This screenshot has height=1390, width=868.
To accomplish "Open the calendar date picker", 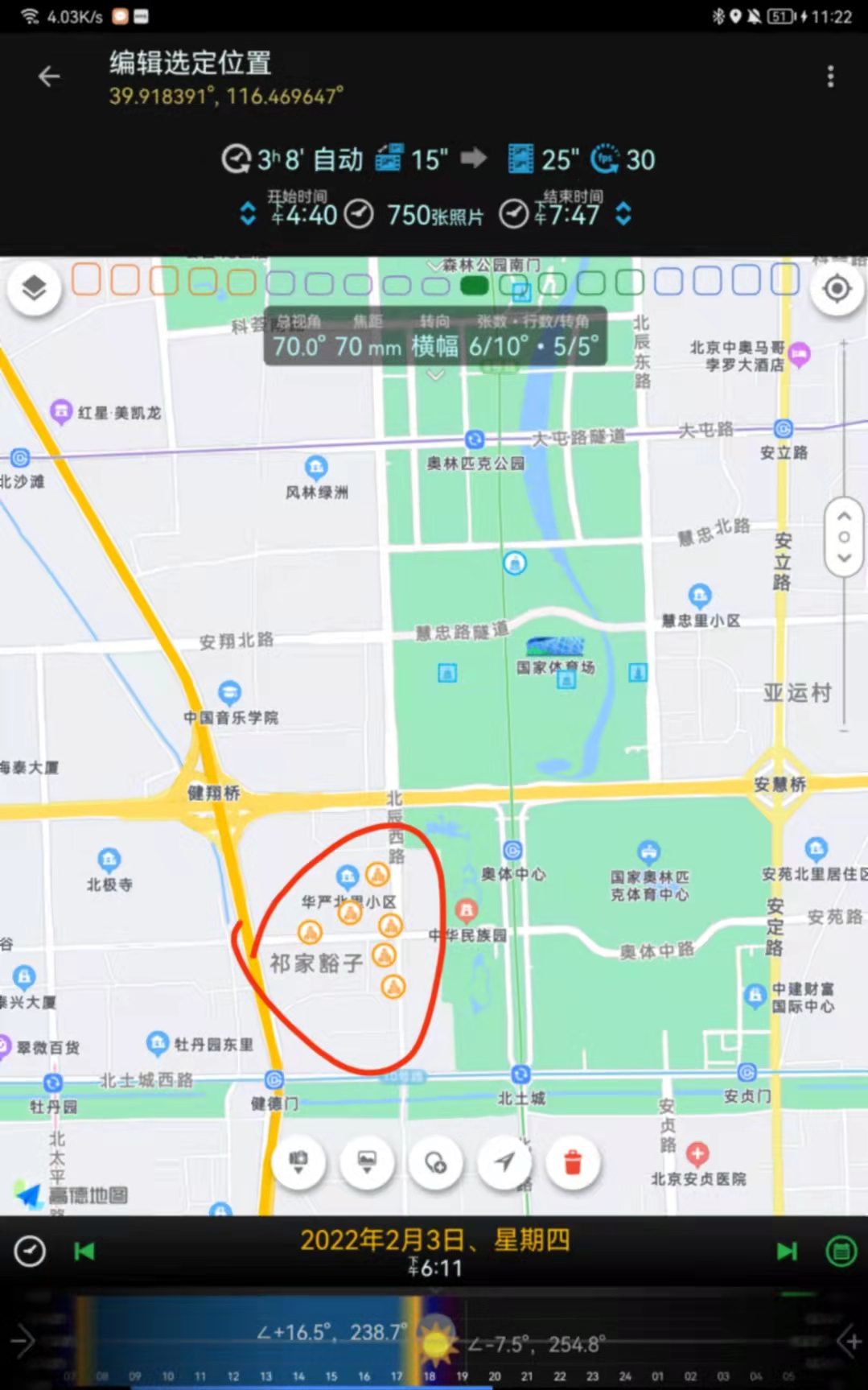I will click(841, 1251).
